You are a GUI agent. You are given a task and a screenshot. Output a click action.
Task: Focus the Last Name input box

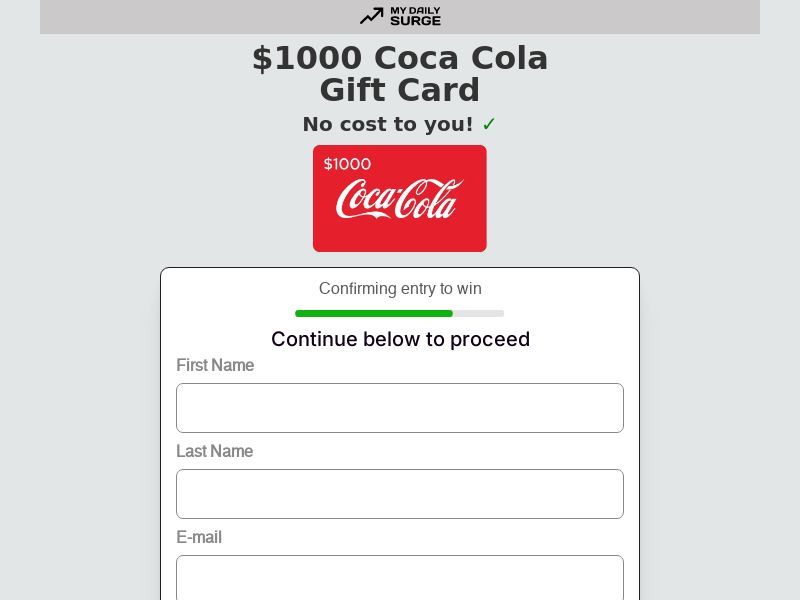pos(400,494)
